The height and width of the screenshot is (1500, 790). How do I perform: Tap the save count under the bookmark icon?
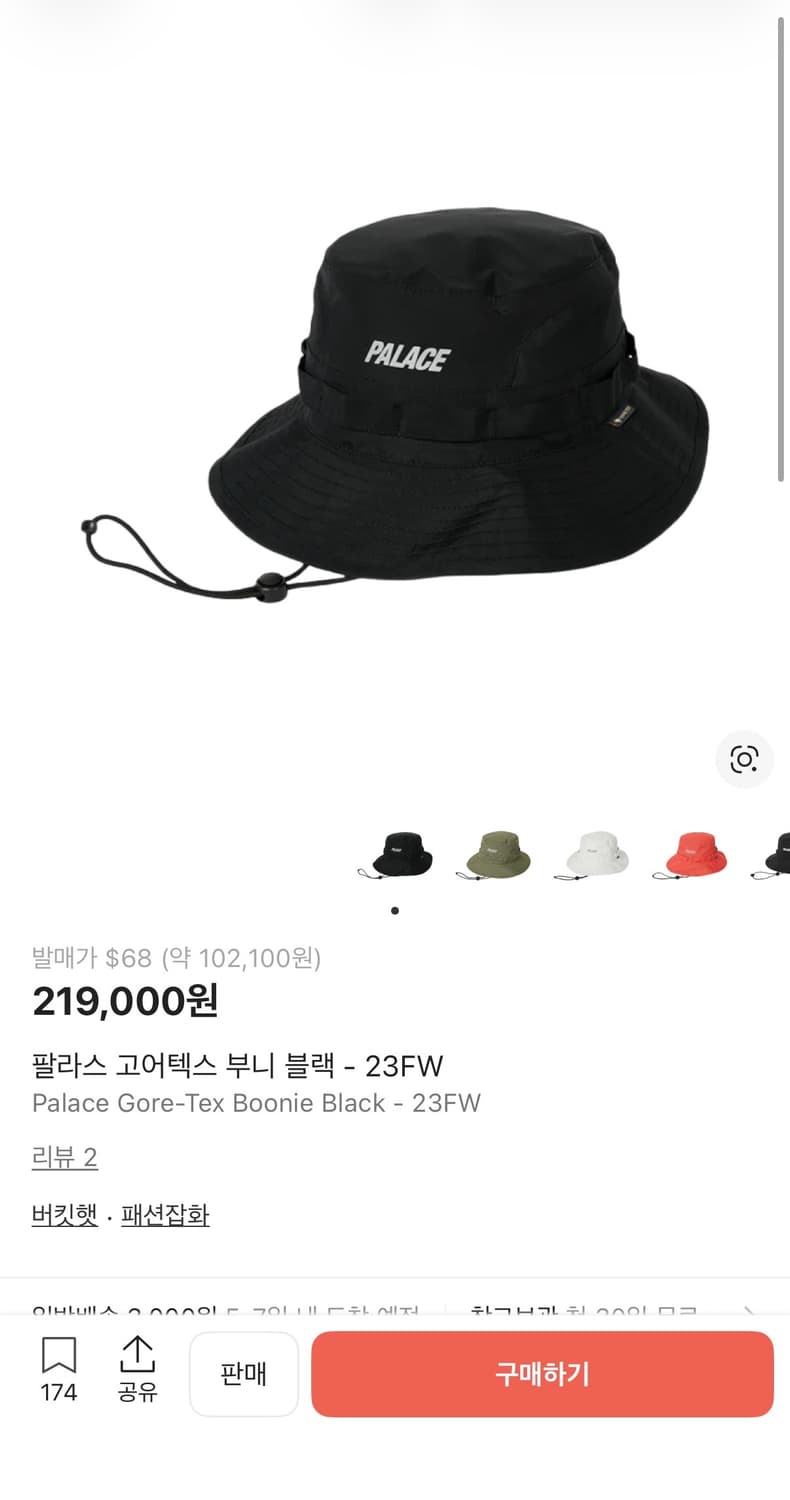pyautogui.click(x=60, y=1390)
